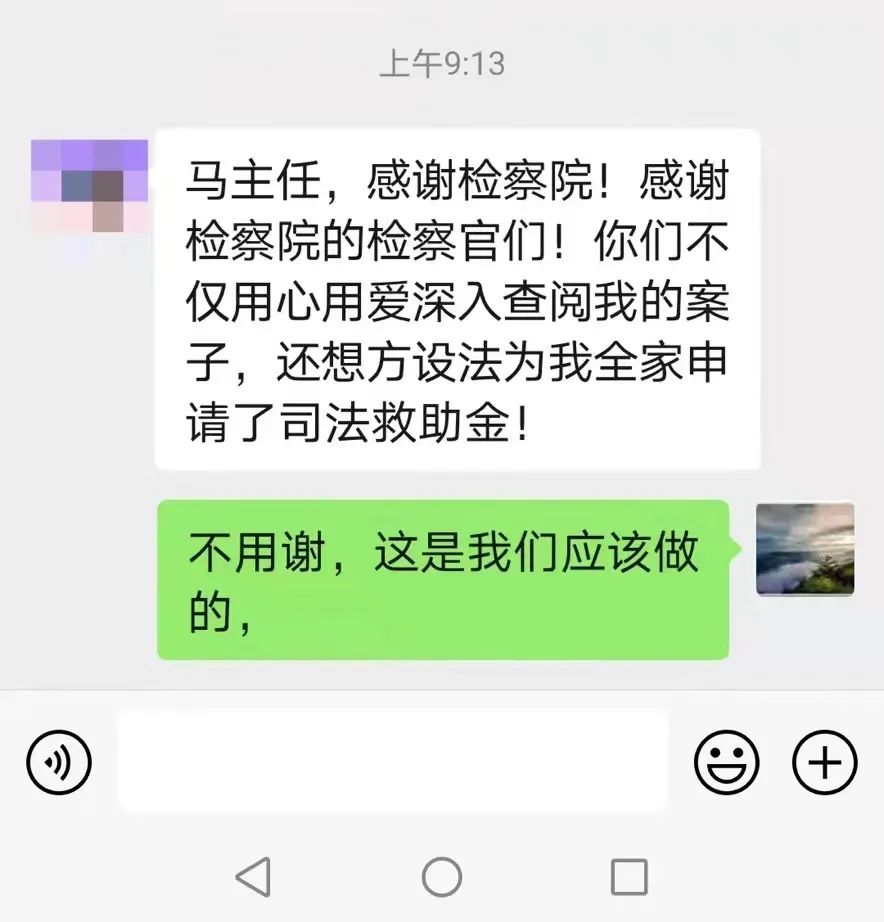Open the plus attachment menu
The image size is (884, 922).
[824, 762]
